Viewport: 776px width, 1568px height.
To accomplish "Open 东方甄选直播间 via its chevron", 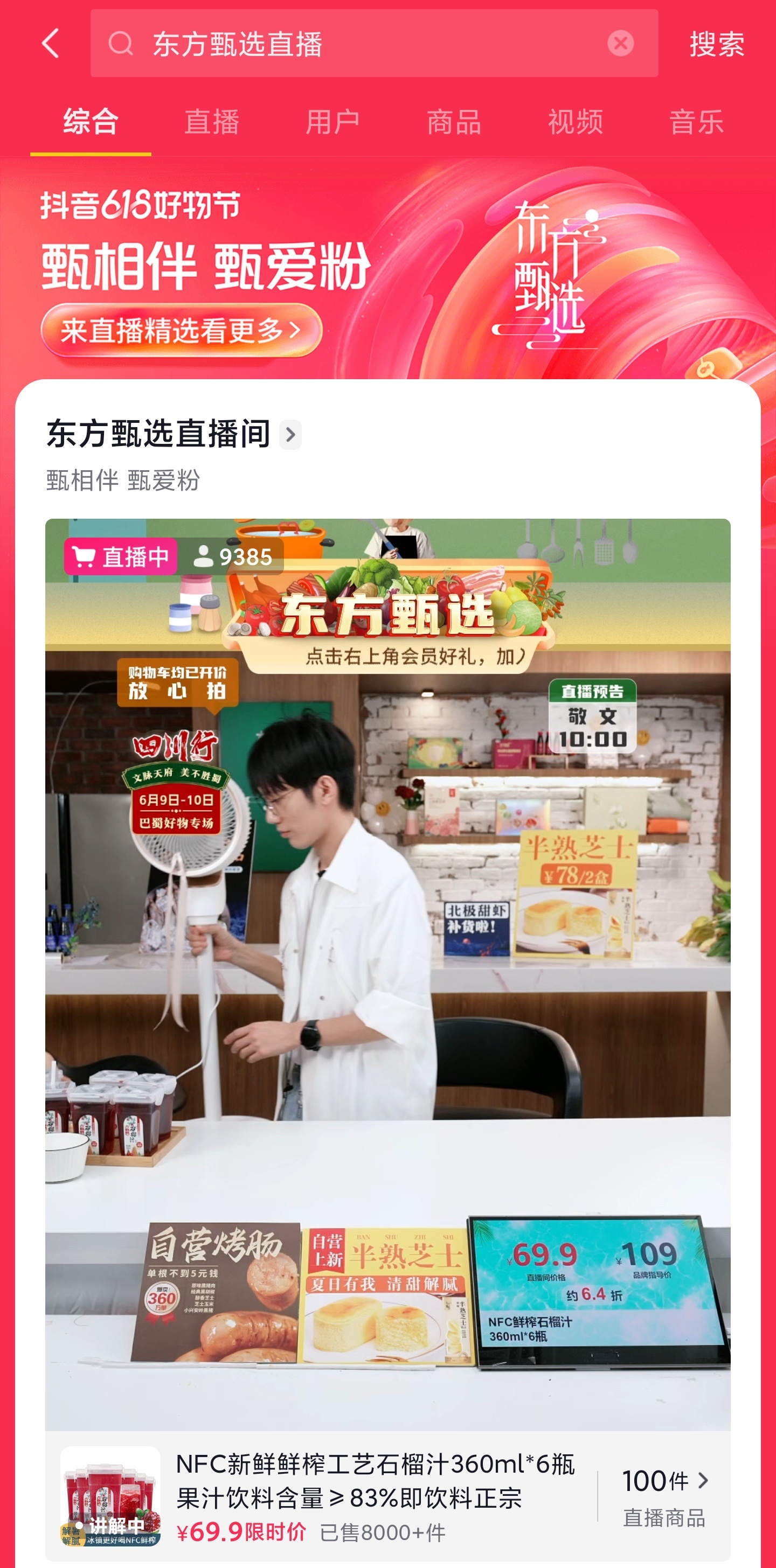I will (290, 435).
